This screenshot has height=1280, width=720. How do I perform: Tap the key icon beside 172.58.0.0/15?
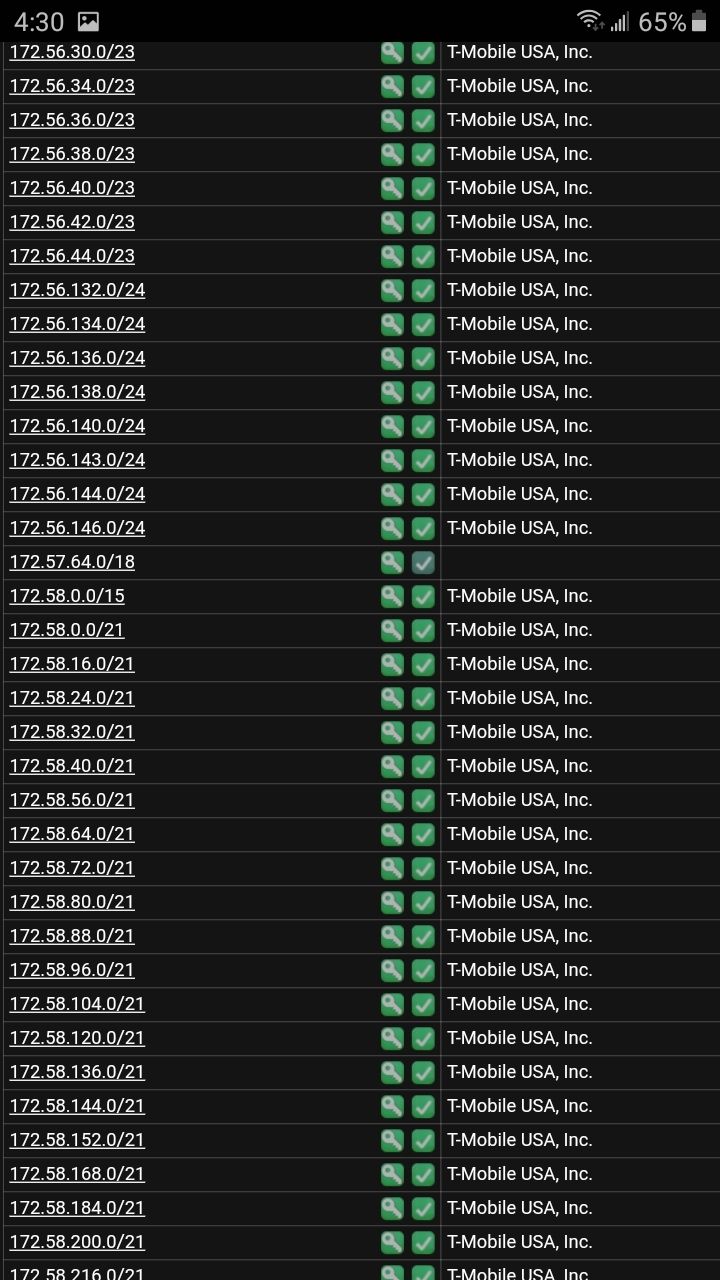point(392,596)
